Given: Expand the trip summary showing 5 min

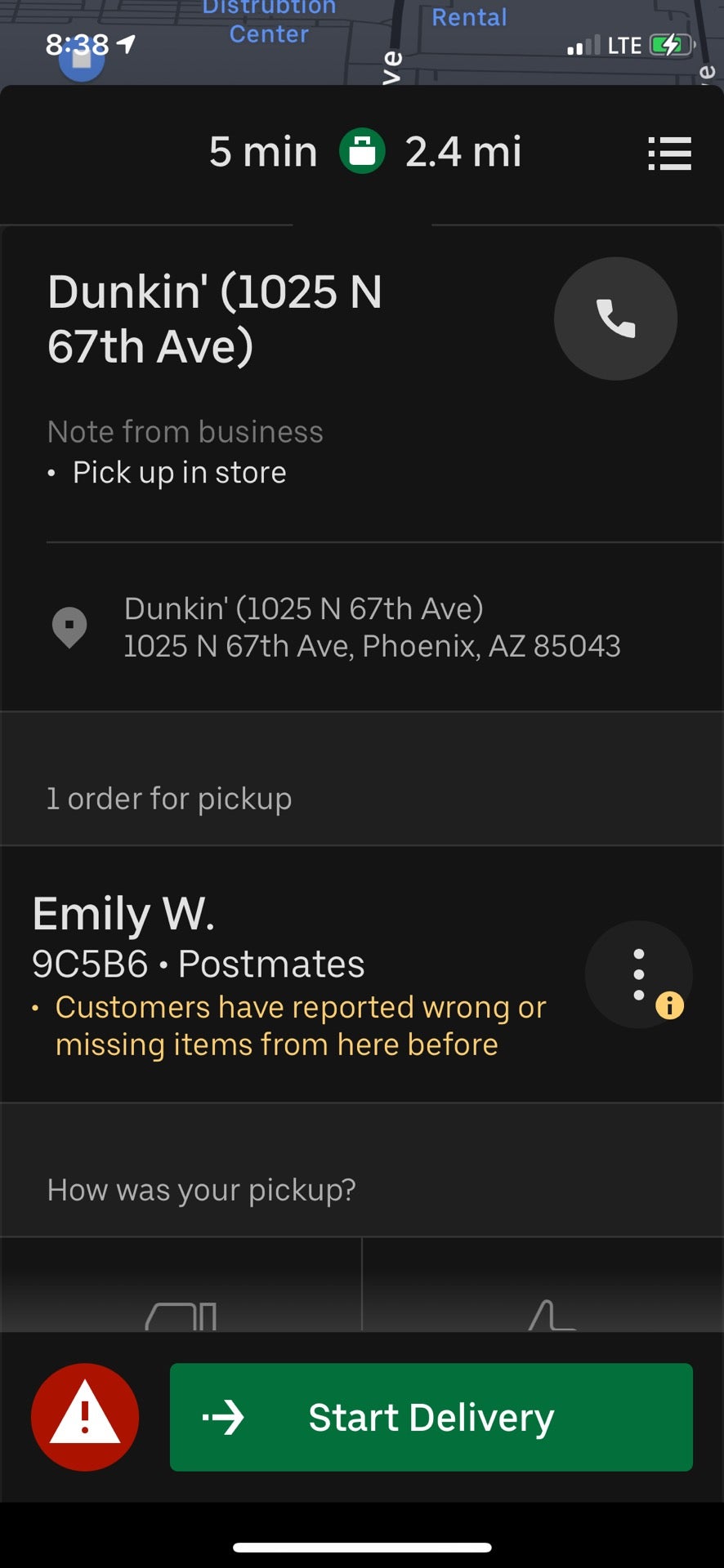Looking at the screenshot, I should point(263,153).
